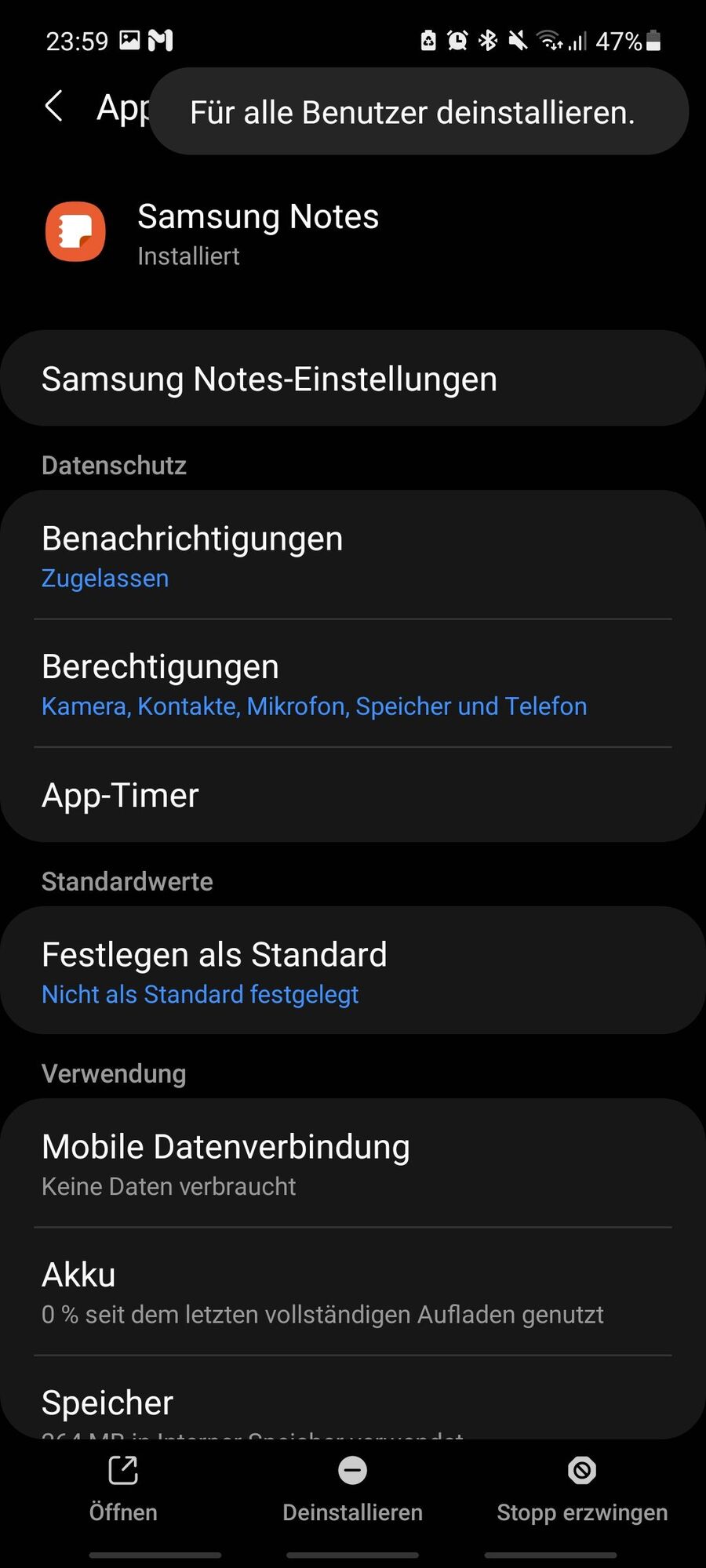View Berechtigungen for Samsung Notes
Screen dimensions: 706x1568
pyautogui.click(x=353, y=684)
